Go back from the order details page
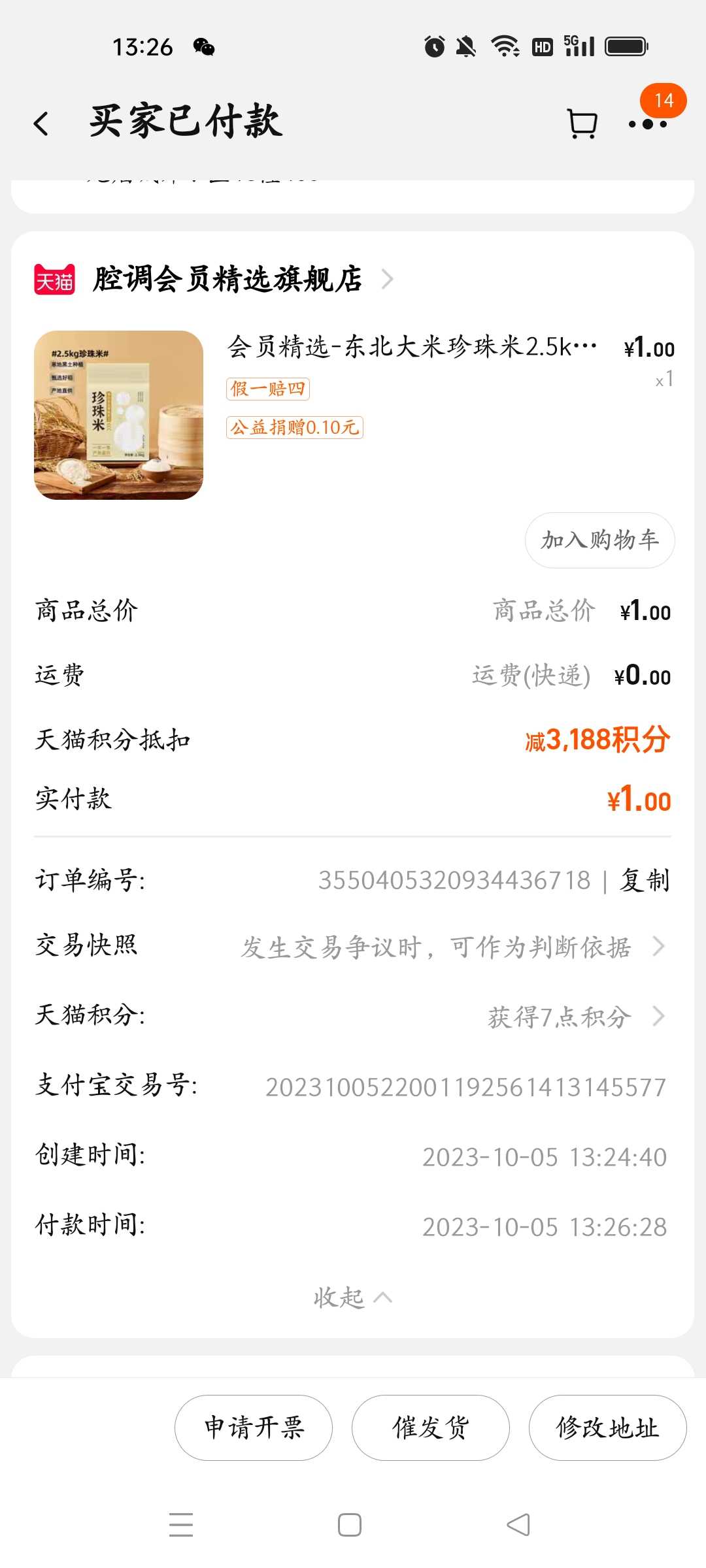Screen dimensions: 706x1568 [x=41, y=123]
